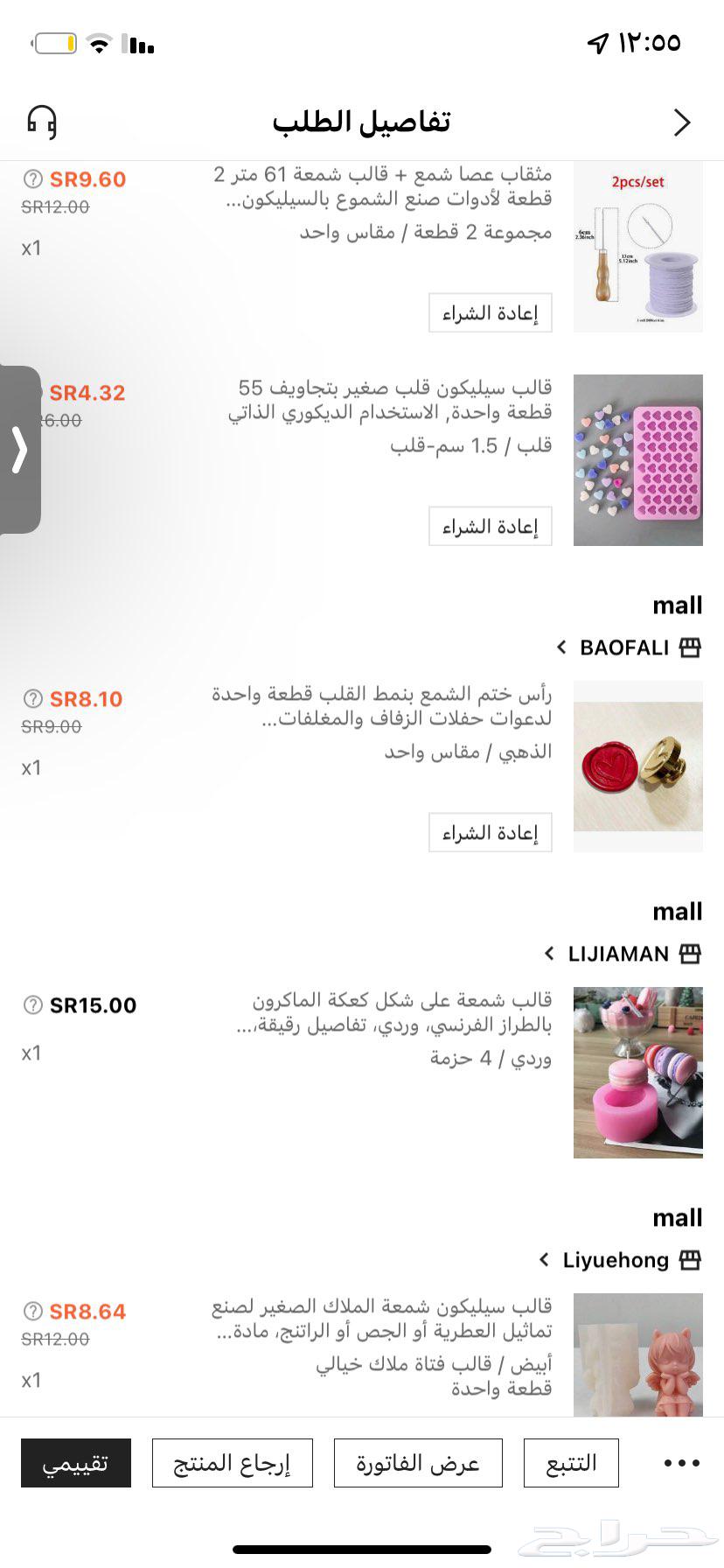This screenshot has width=724, height=1568.
Task: Show price details for SR15.00 item
Action: click(33, 1005)
